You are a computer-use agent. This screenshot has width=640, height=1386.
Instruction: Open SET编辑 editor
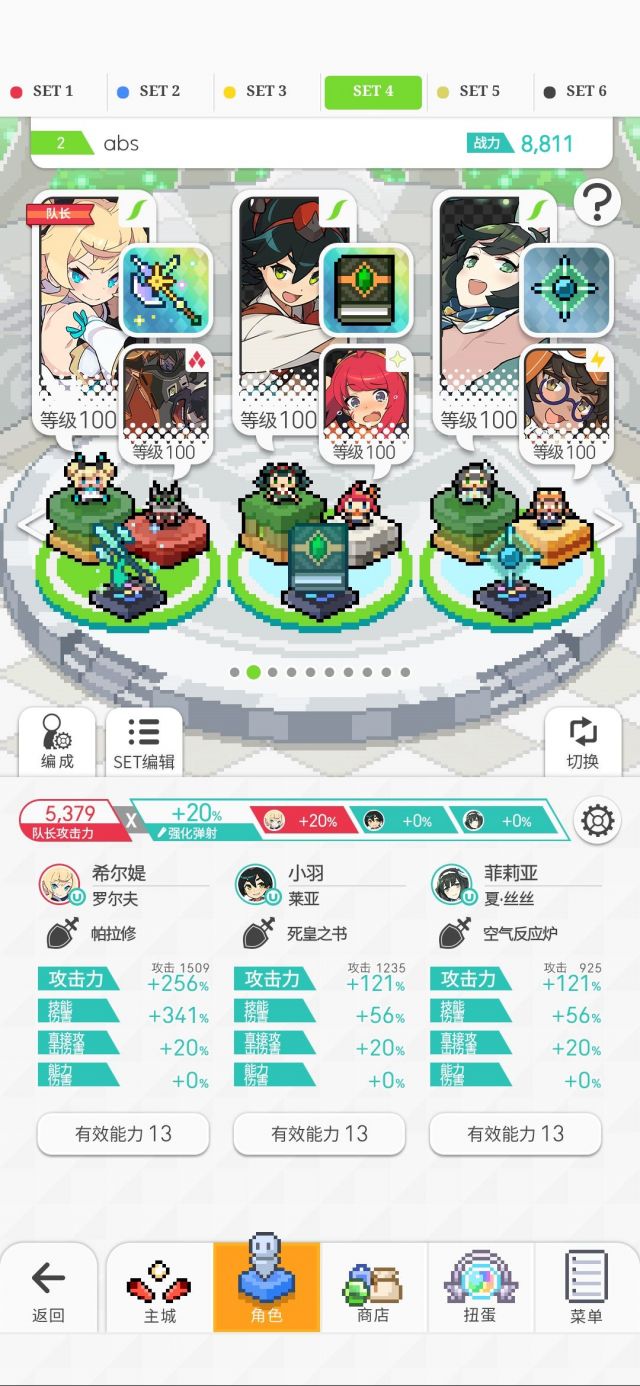(144, 743)
